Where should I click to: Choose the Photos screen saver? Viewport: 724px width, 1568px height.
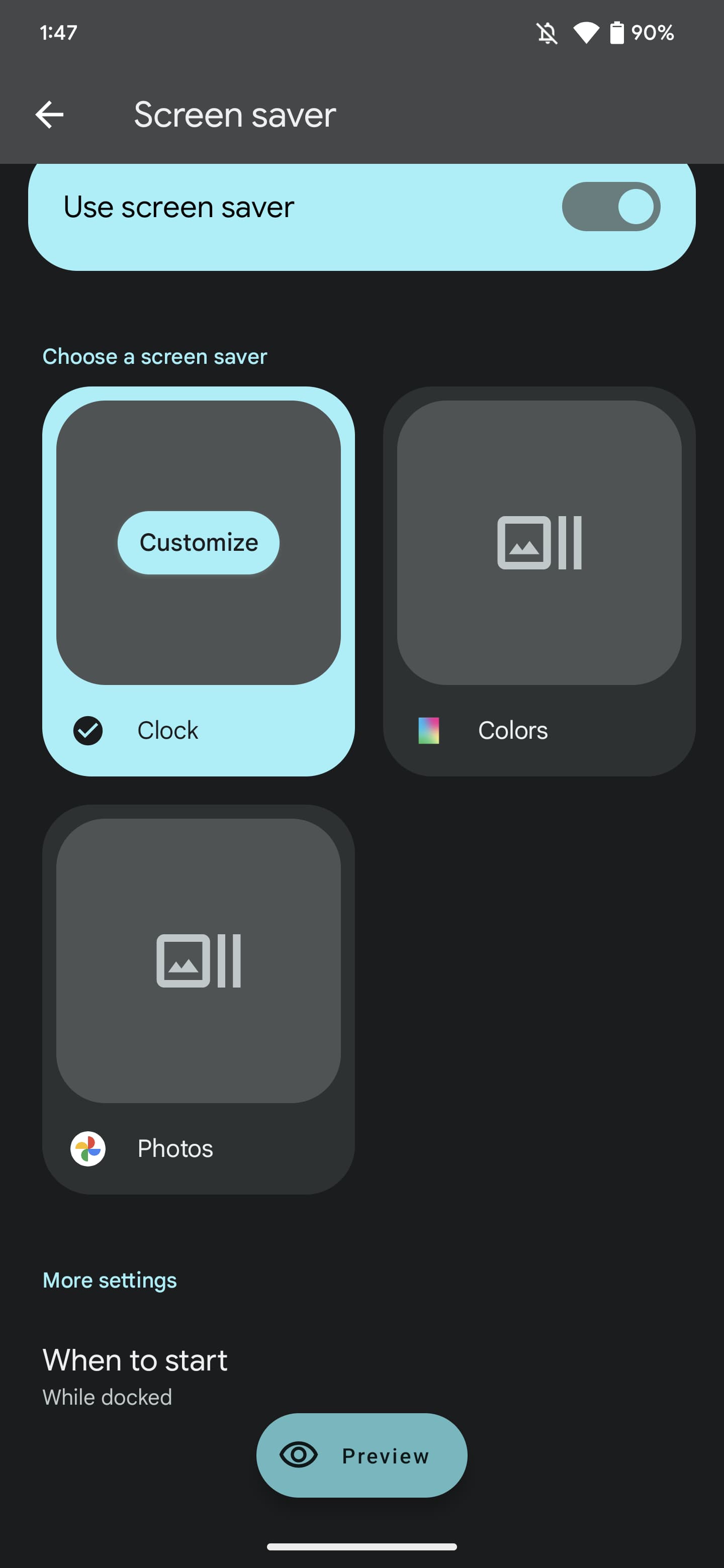(x=199, y=1000)
